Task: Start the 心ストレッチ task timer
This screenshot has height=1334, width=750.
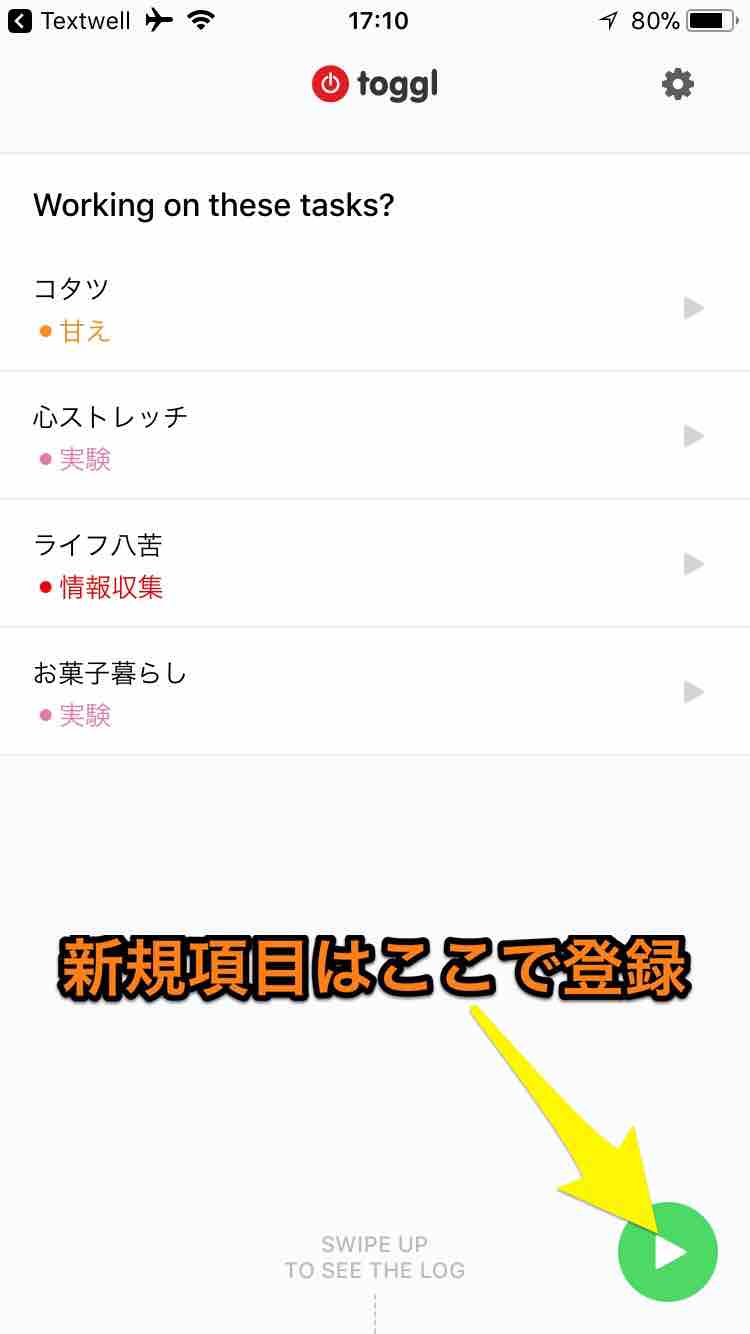Action: [693, 436]
